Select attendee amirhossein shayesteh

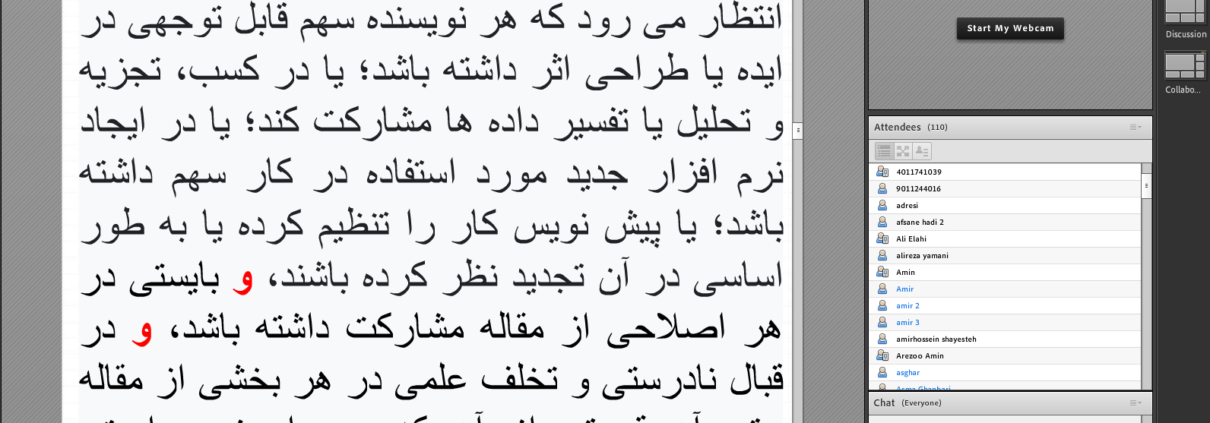click(x=936, y=339)
